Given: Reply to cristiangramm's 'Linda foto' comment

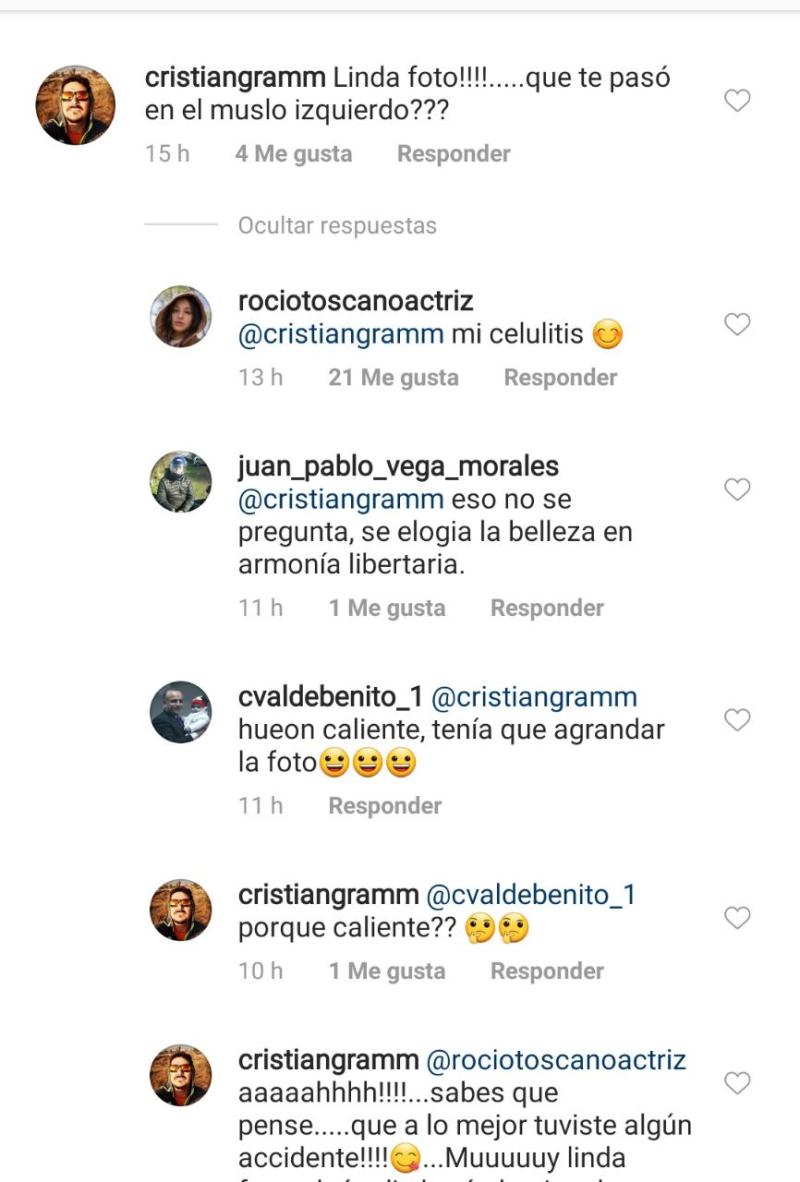Looking at the screenshot, I should coord(454,154).
